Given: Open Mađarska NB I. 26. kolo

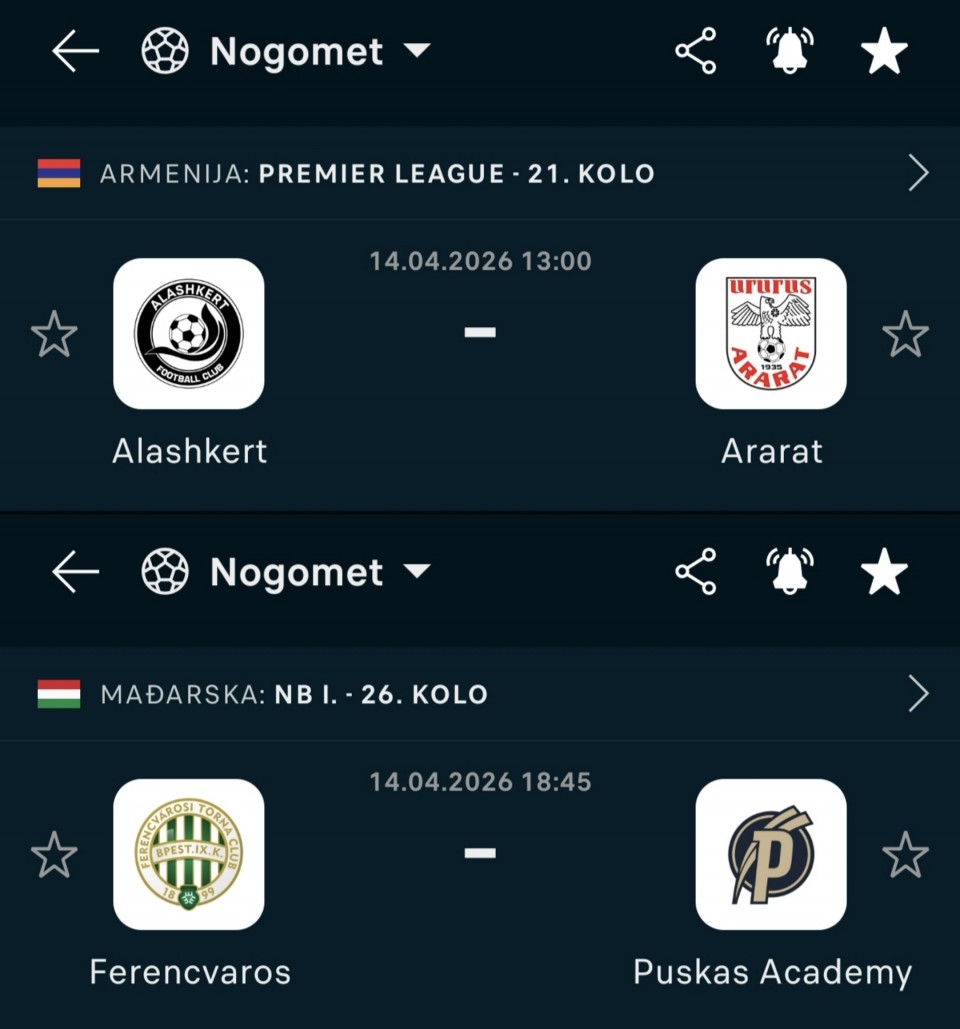Looking at the screenshot, I should (918, 694).
